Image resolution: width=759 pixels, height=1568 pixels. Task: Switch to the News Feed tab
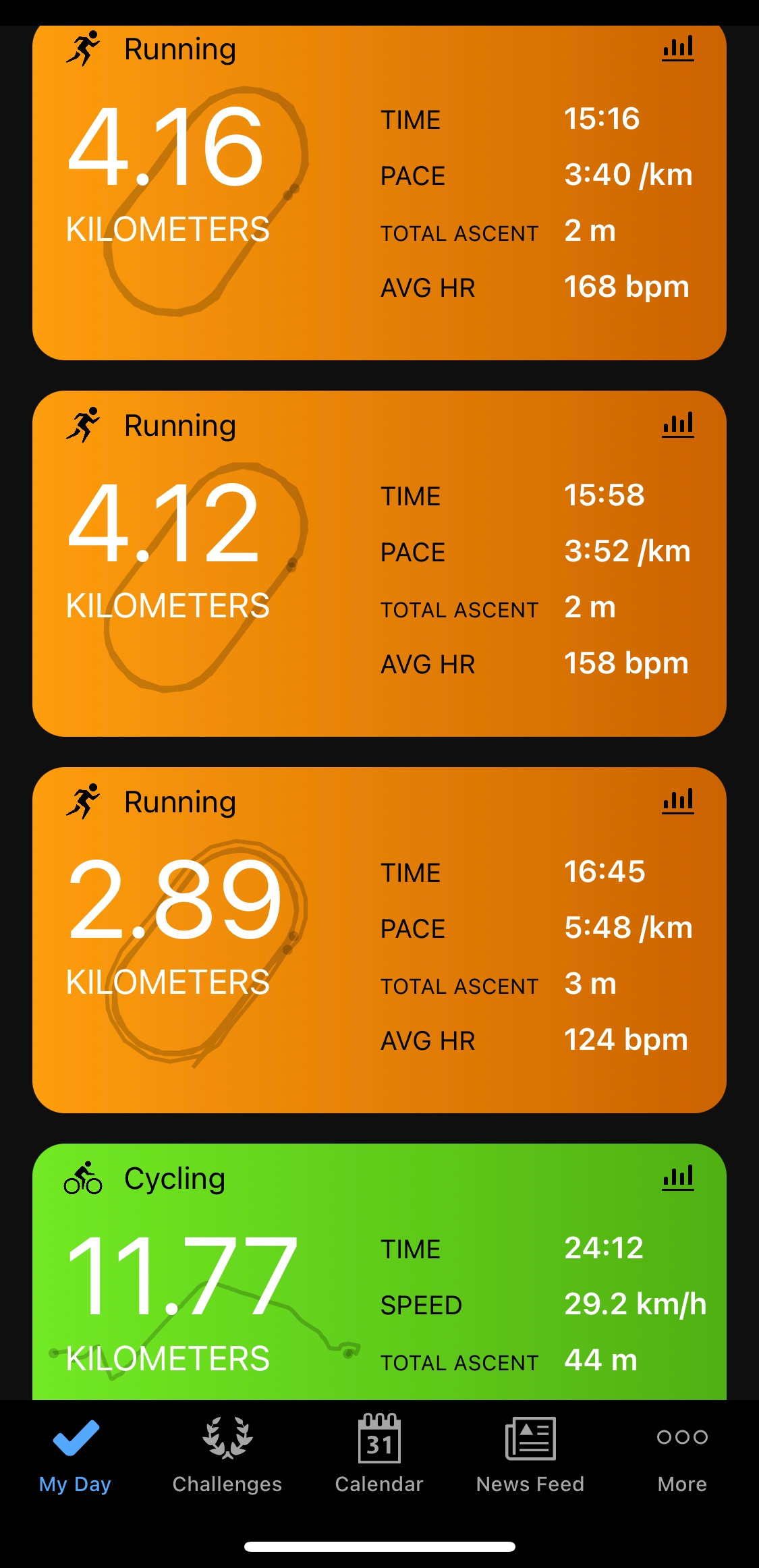pos(530,1454)
